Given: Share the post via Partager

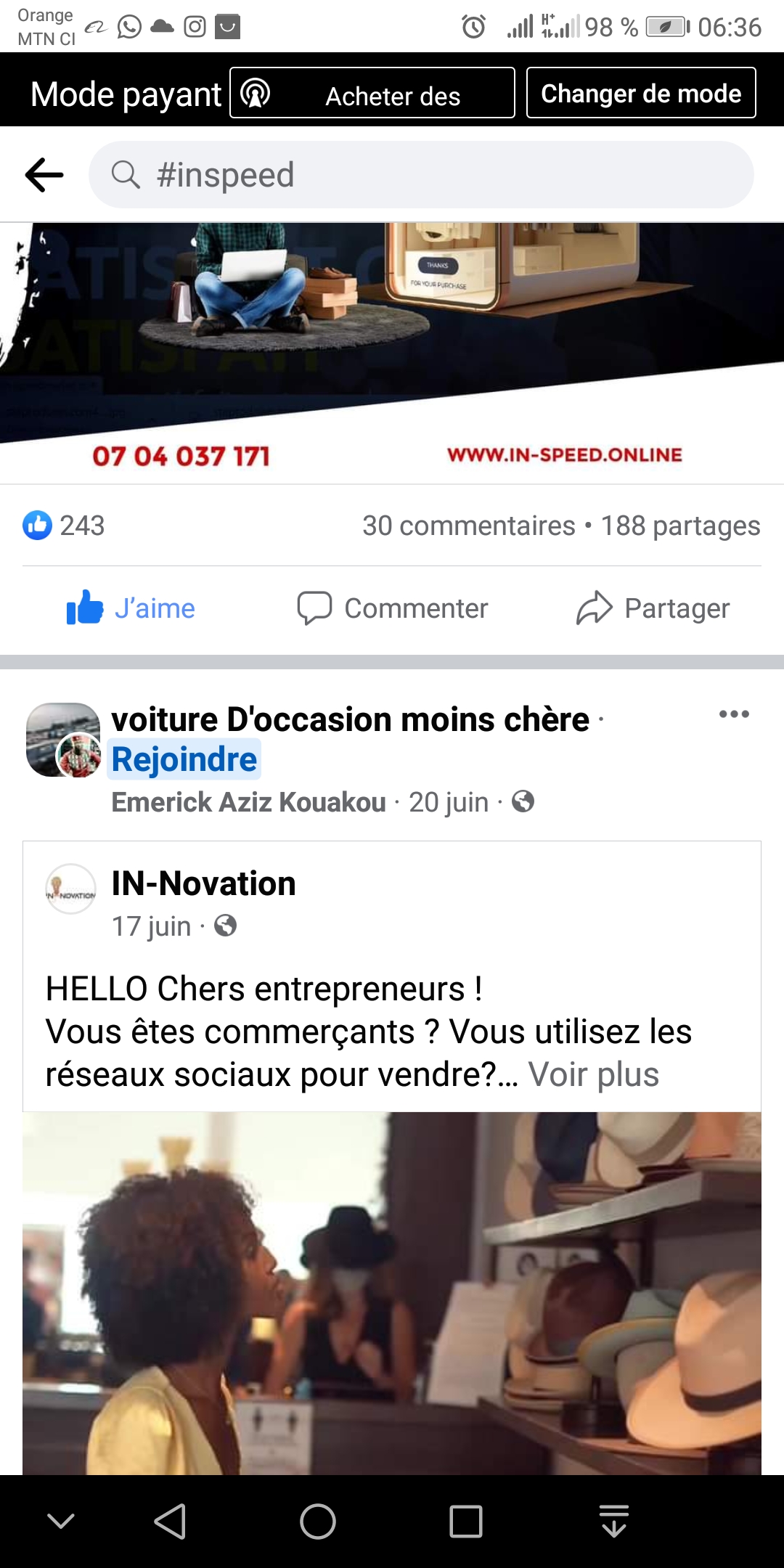Looking at the screenshot, I should pos(653,608).
